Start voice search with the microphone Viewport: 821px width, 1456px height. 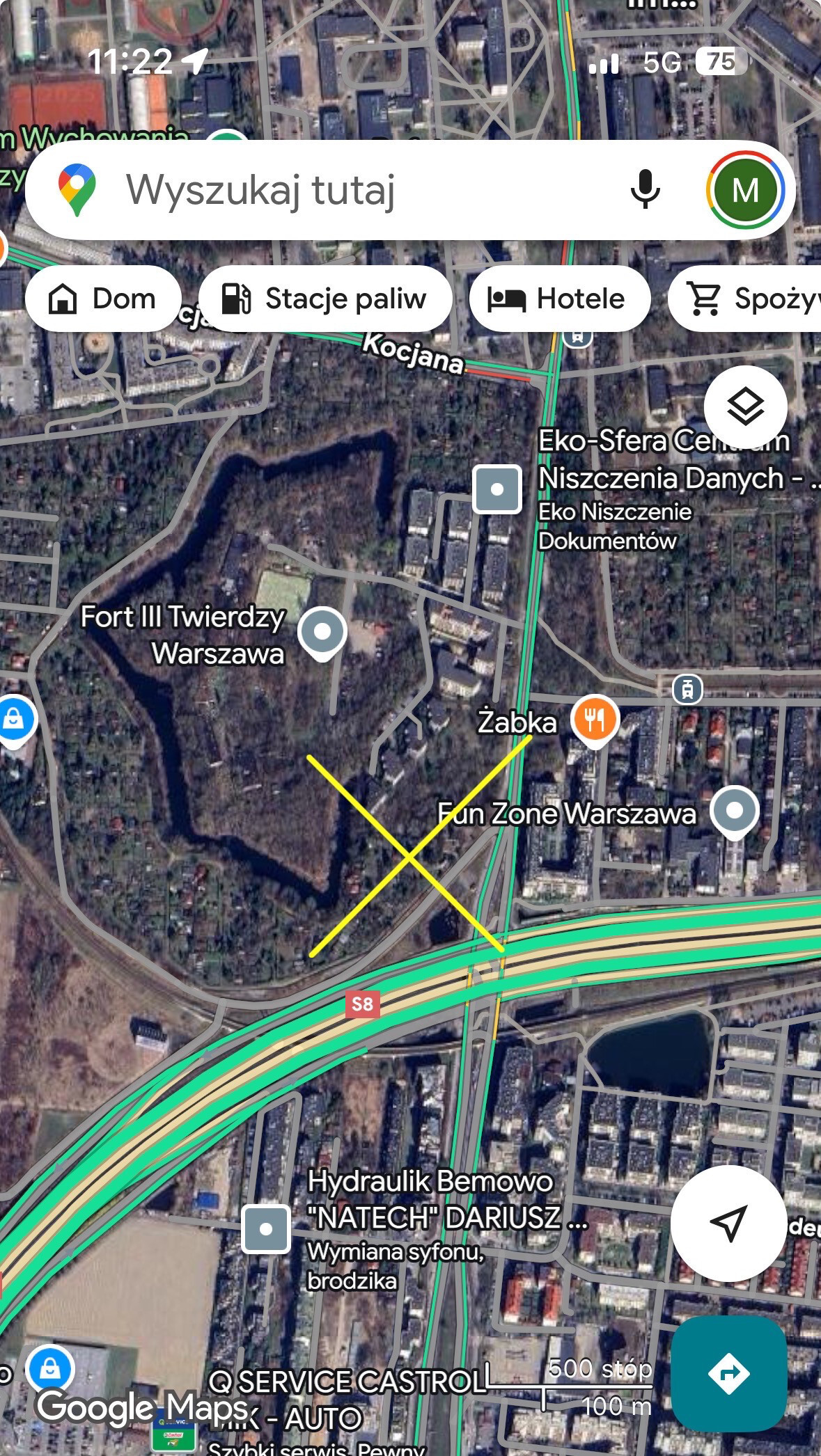click(x=645, y=189)
